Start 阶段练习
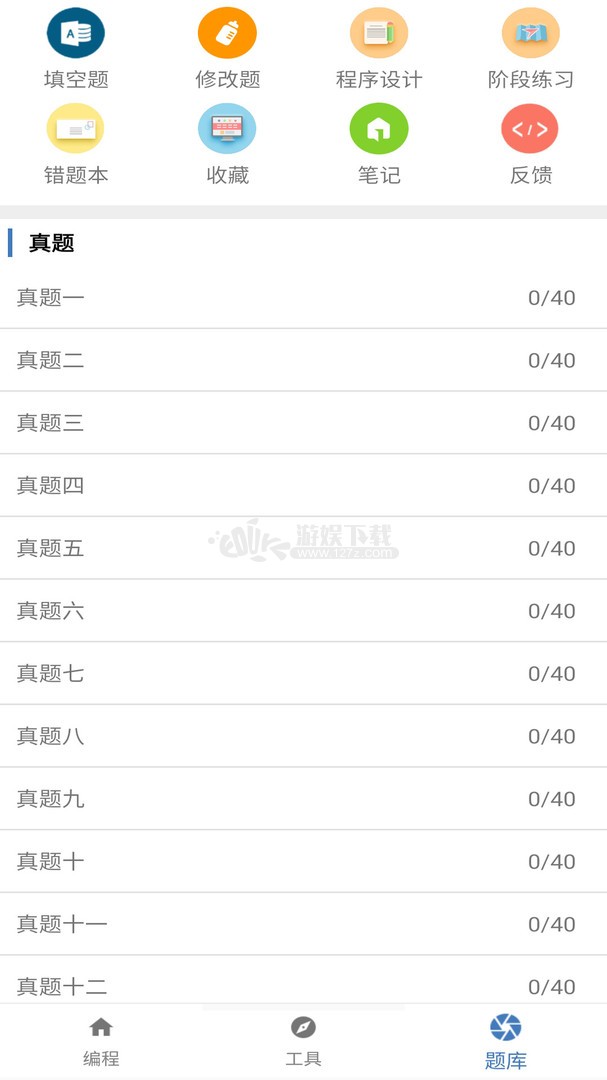This screenshot has width=607, height=1080. click(x=531, y=48)
